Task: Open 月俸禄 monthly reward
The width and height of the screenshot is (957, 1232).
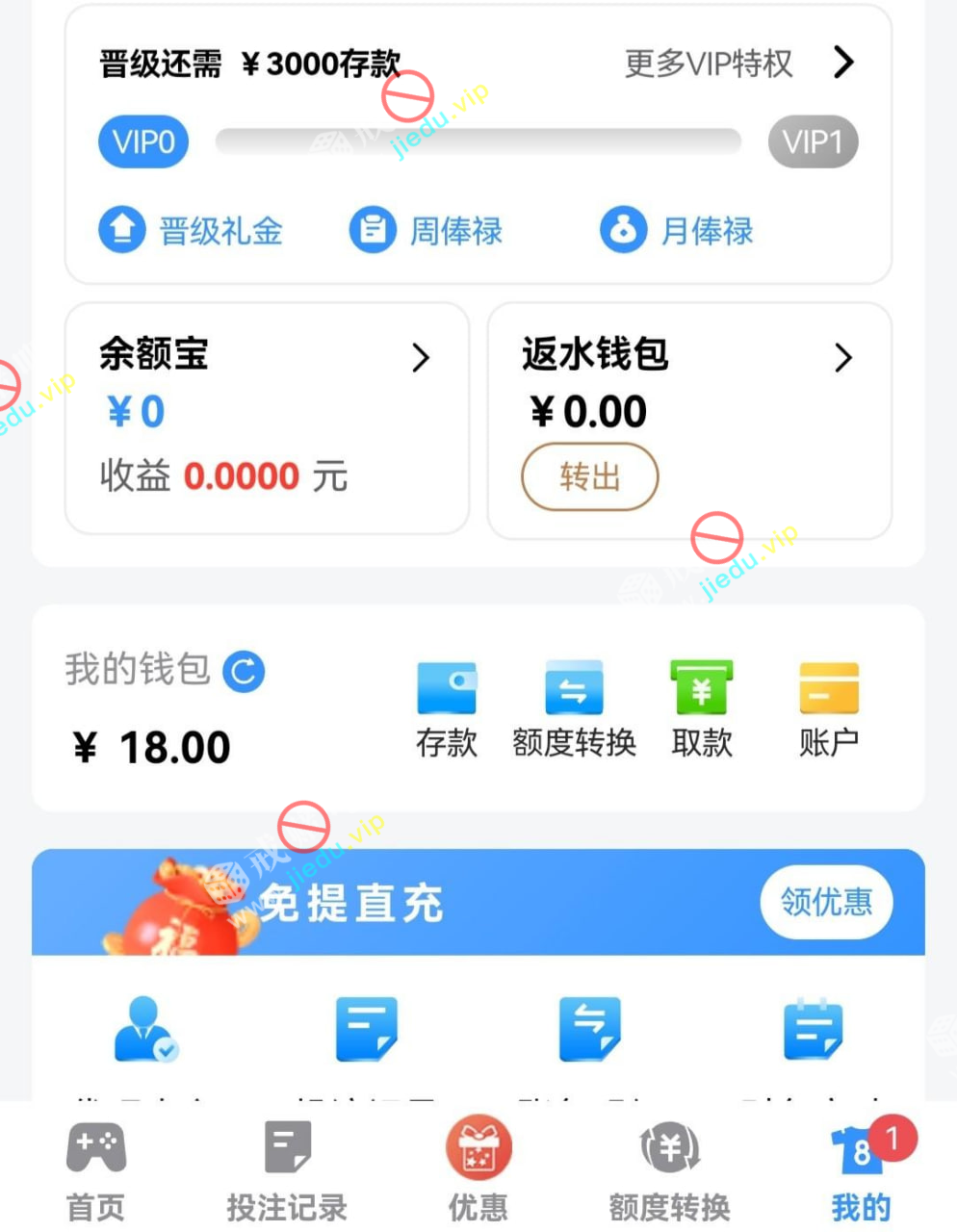Action: [677, 231]
